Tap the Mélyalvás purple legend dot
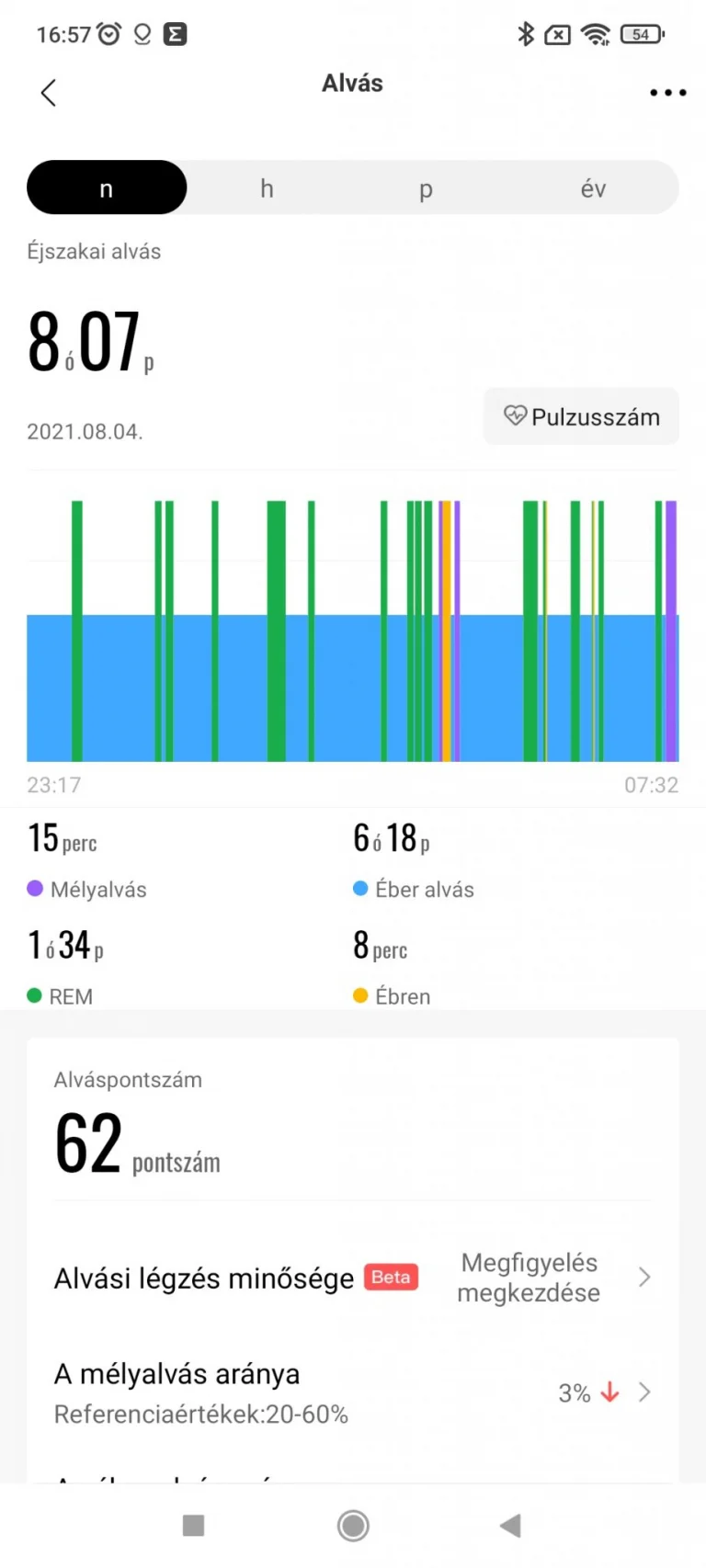 click(36, 889)
